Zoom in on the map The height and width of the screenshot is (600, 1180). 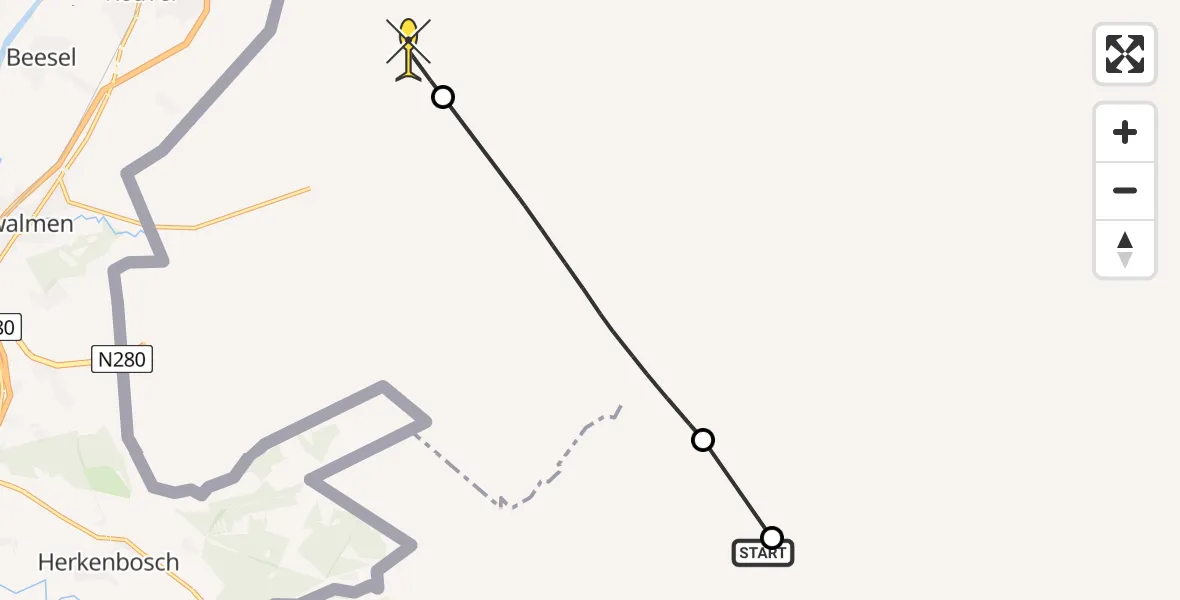tap(1125, 133)
